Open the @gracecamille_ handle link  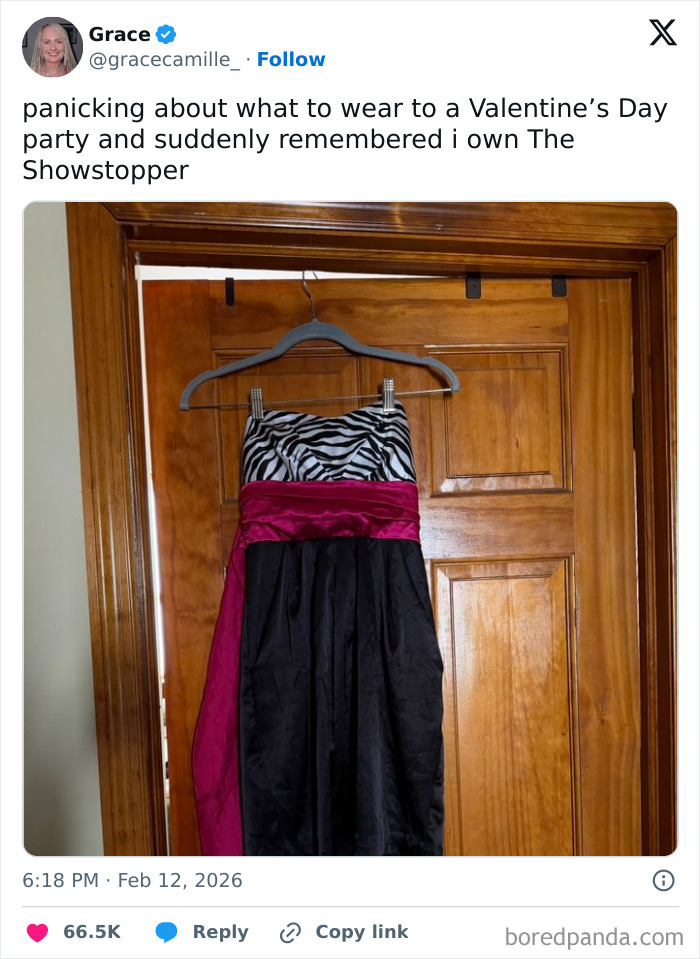[165, 60]
